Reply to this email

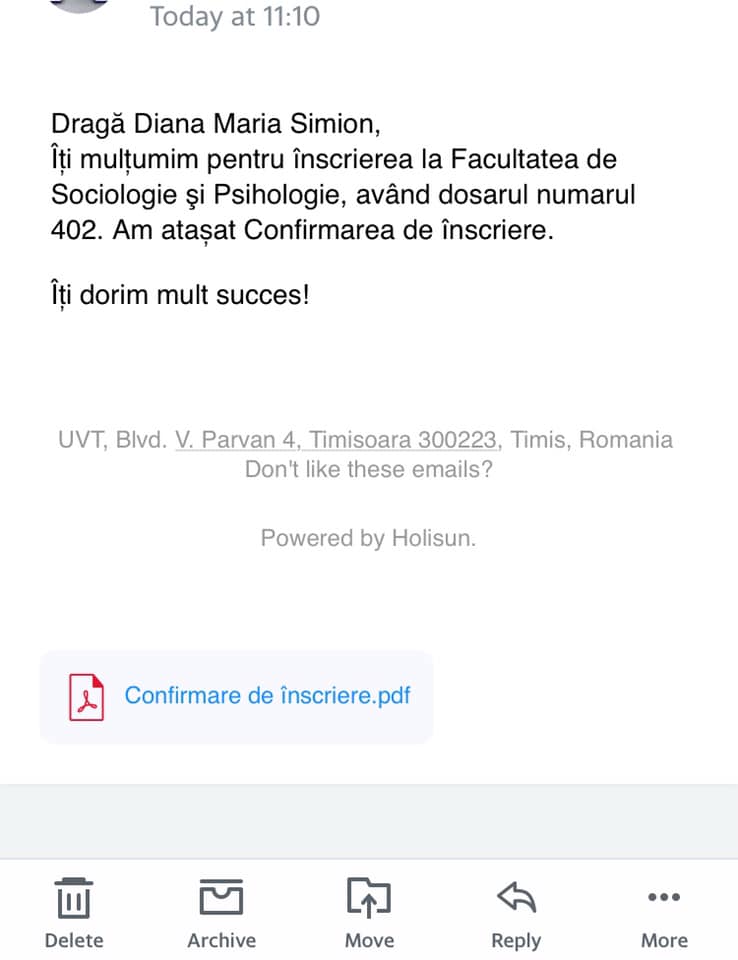pyautogui.click(x=516, y=911)
